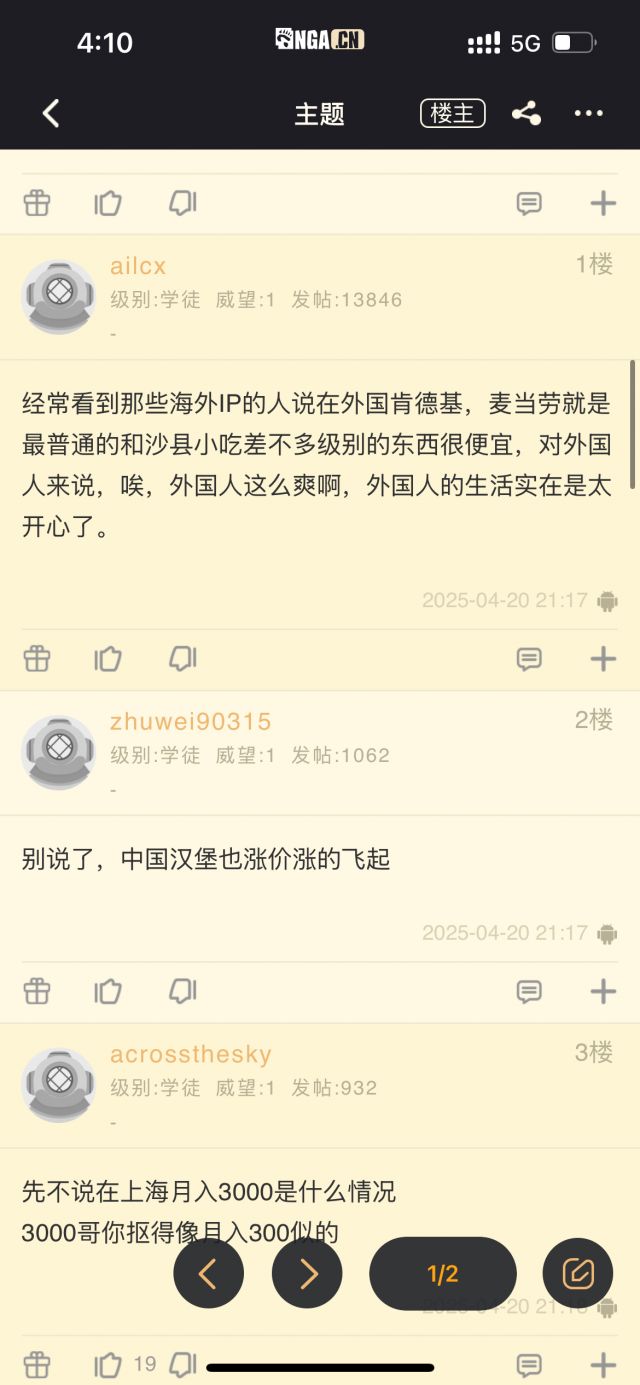Send a gift to ailcx's post

coord(37,659)
